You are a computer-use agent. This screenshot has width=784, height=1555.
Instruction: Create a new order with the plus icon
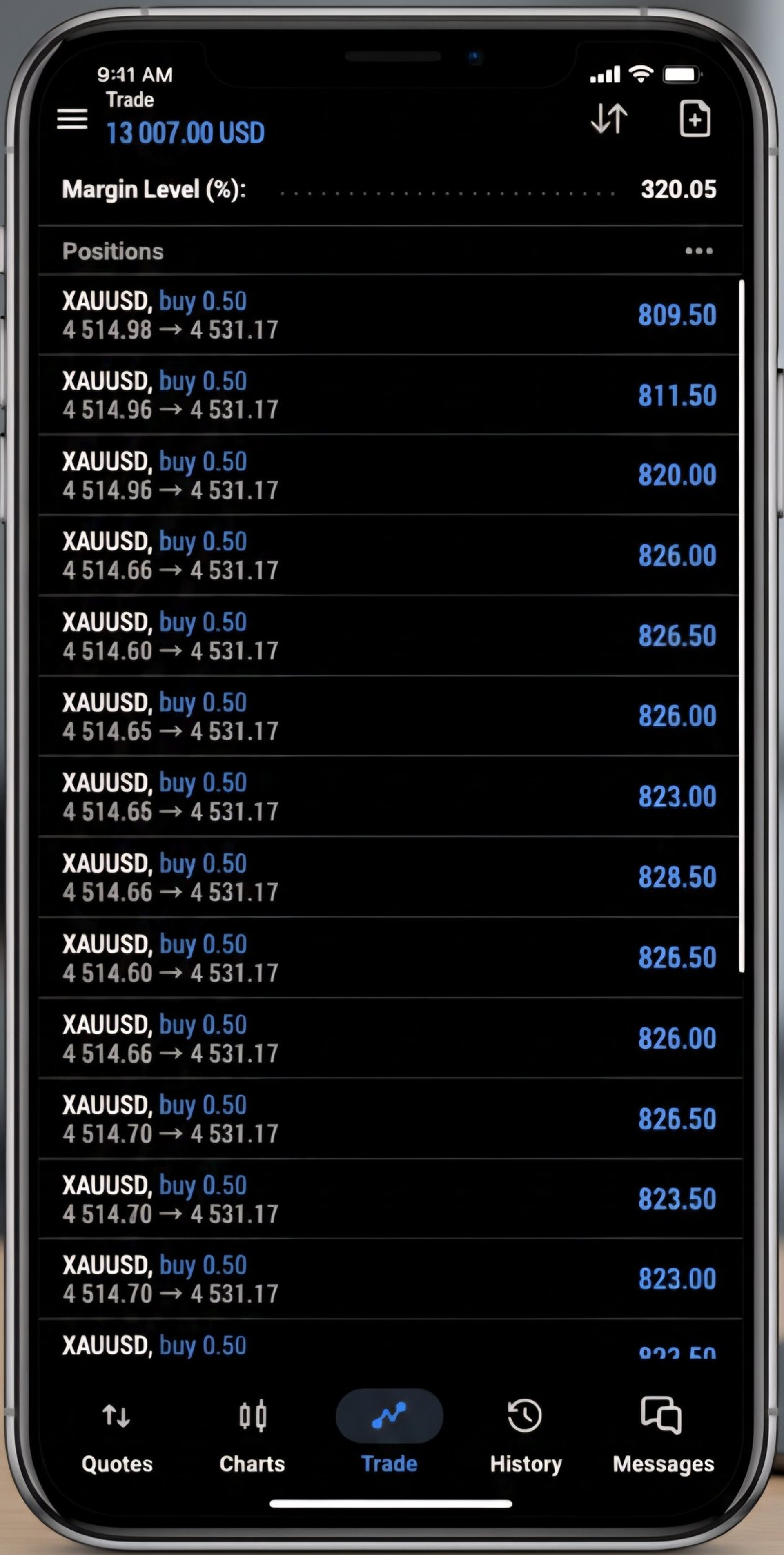coord(695,119)
